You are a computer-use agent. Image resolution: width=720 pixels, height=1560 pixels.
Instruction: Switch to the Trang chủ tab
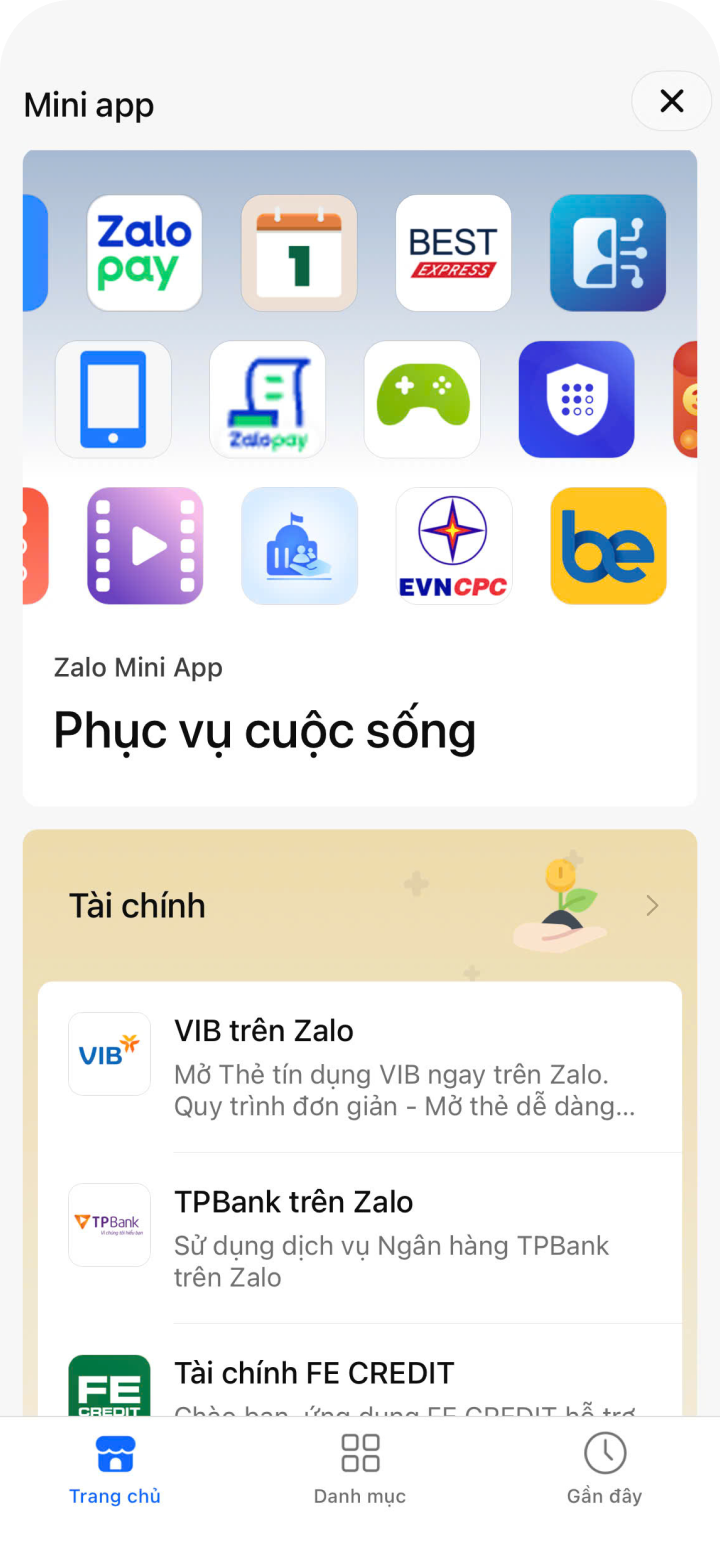(115, 1470)
